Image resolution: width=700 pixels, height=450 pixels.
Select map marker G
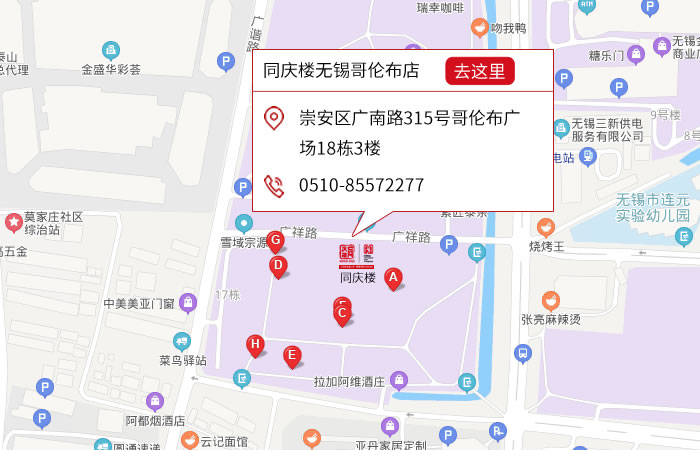[274, 240]
